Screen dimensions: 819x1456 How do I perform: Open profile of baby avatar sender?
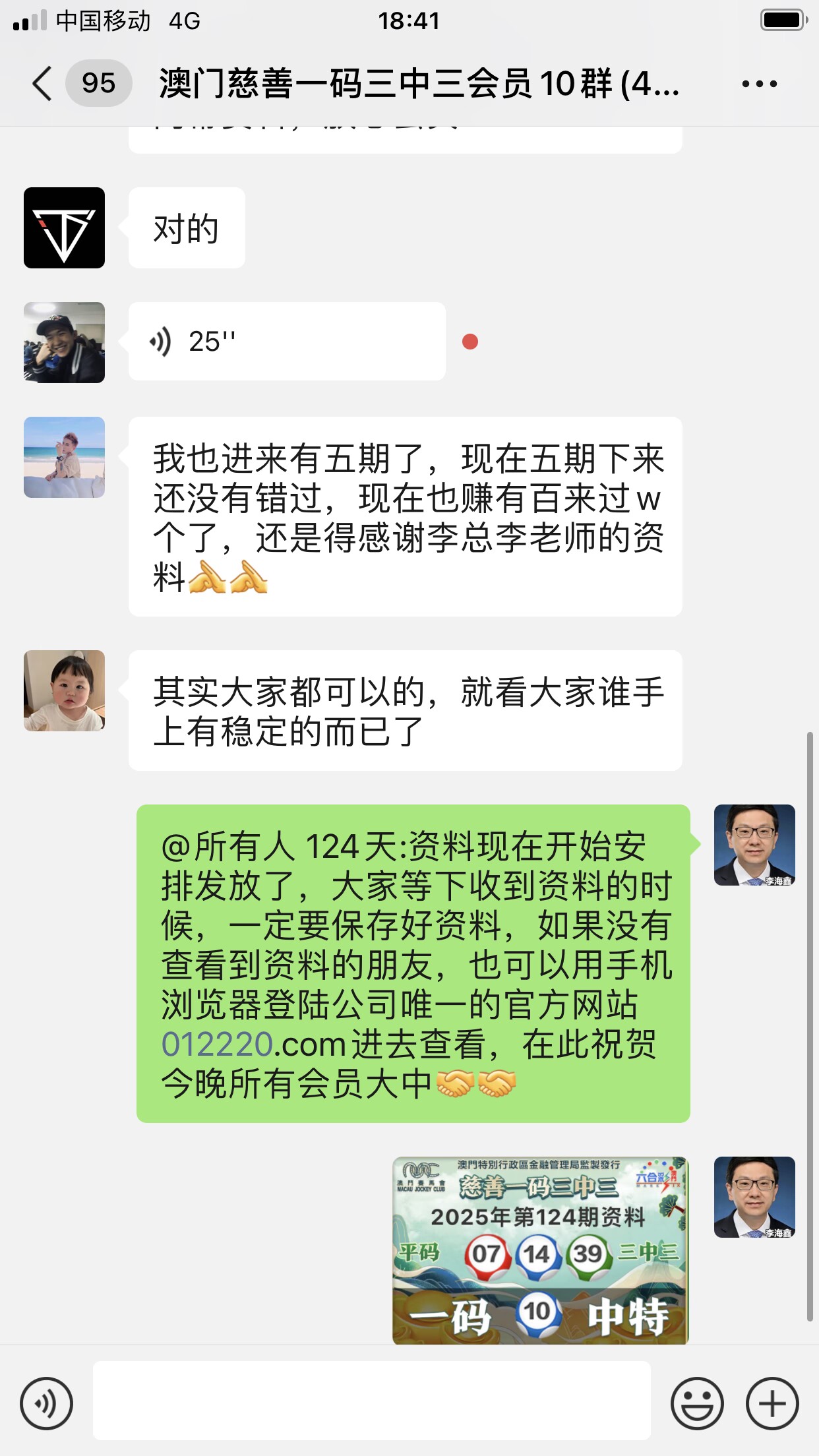(64, 690)
